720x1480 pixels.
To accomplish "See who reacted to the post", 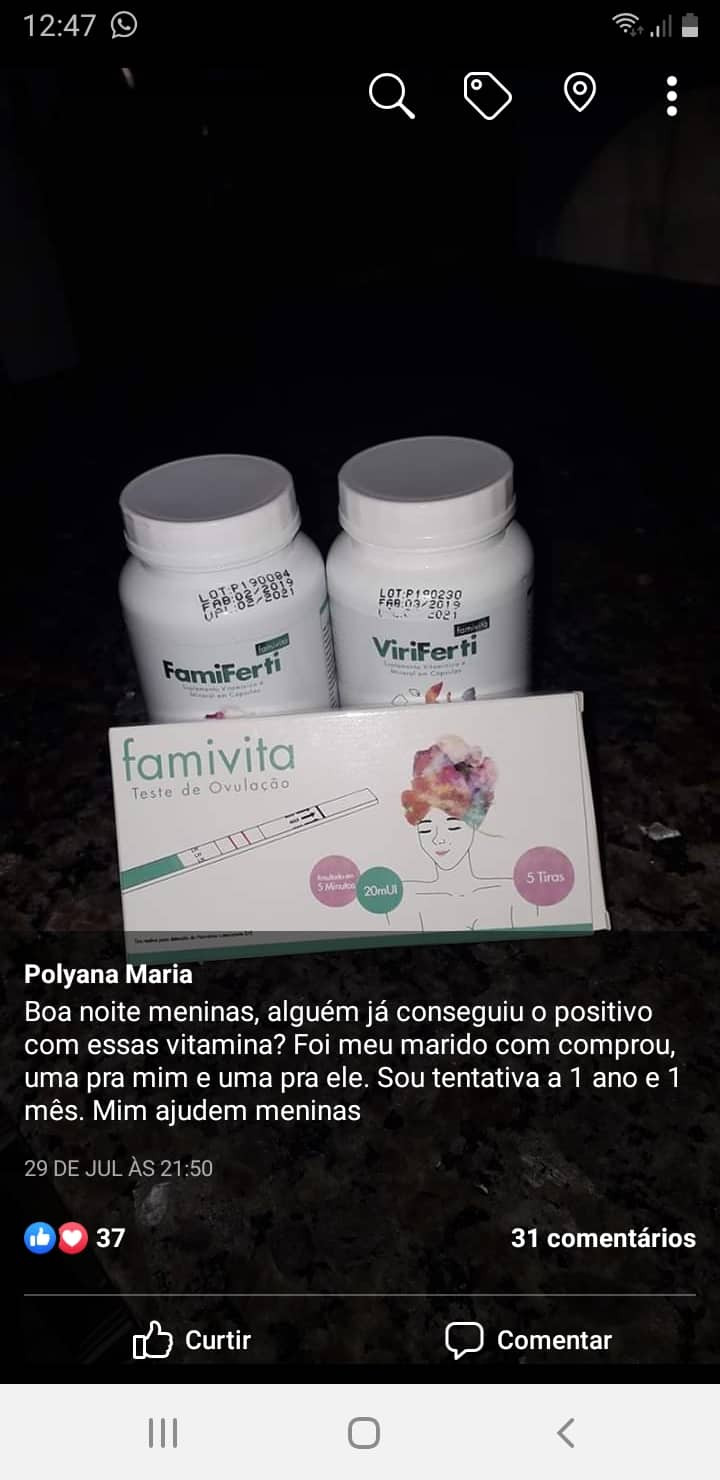I will point(75,1238).
